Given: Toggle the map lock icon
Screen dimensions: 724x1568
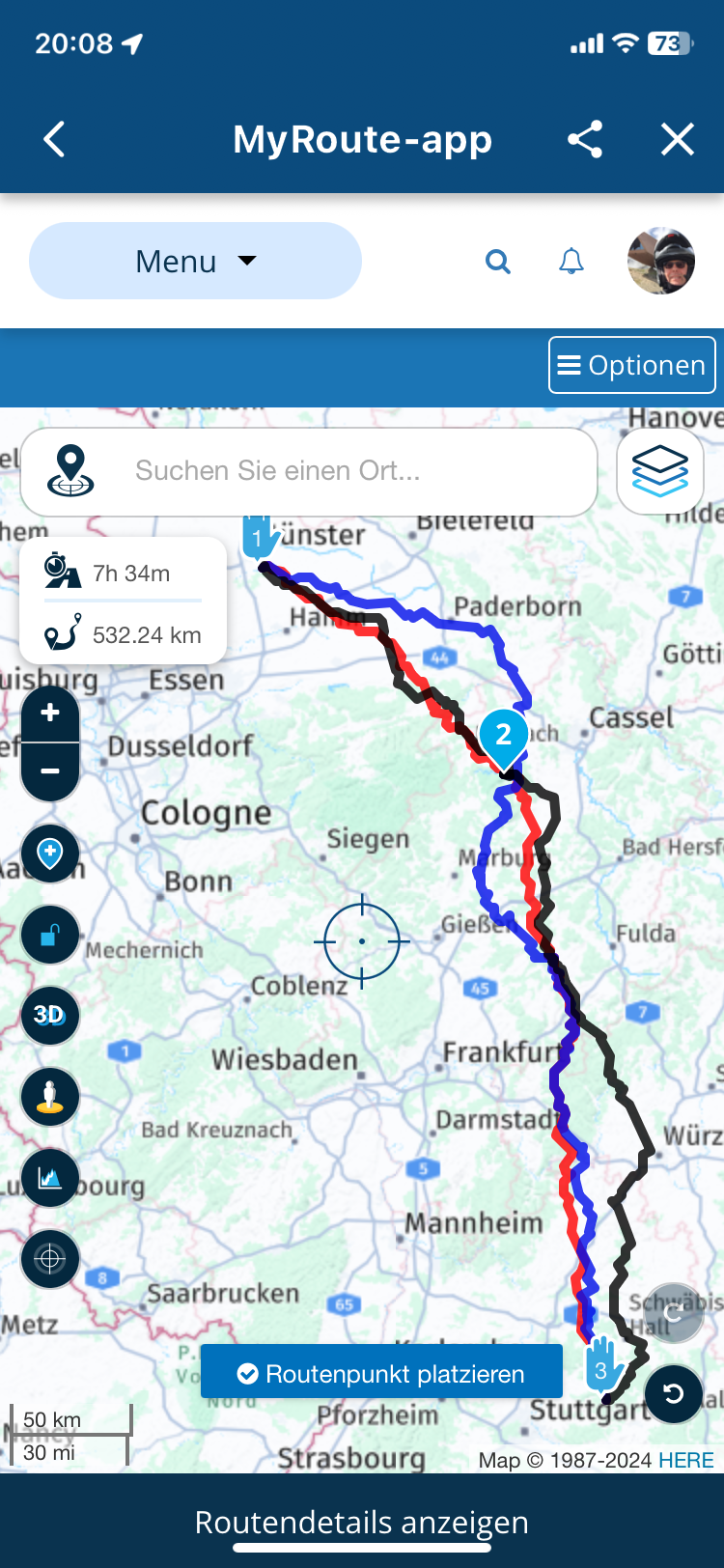Looking at the screenshot, I should 50,935.
